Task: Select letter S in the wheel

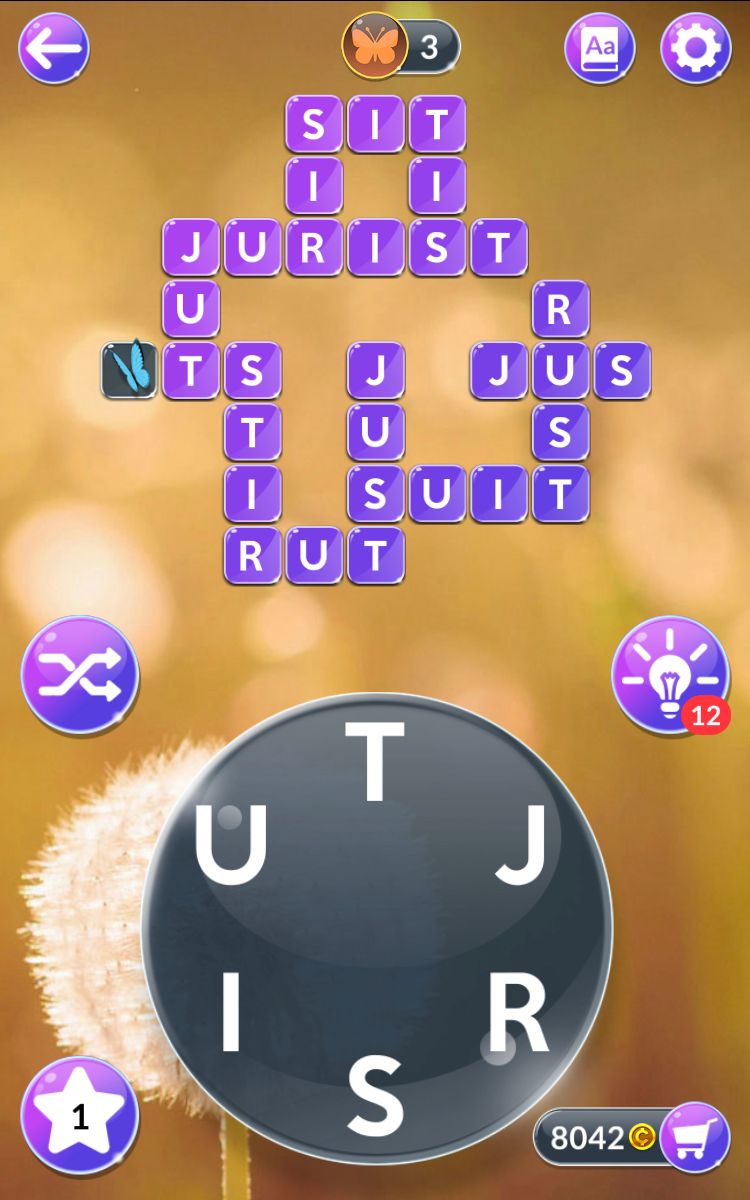Action: point(375,1095)
